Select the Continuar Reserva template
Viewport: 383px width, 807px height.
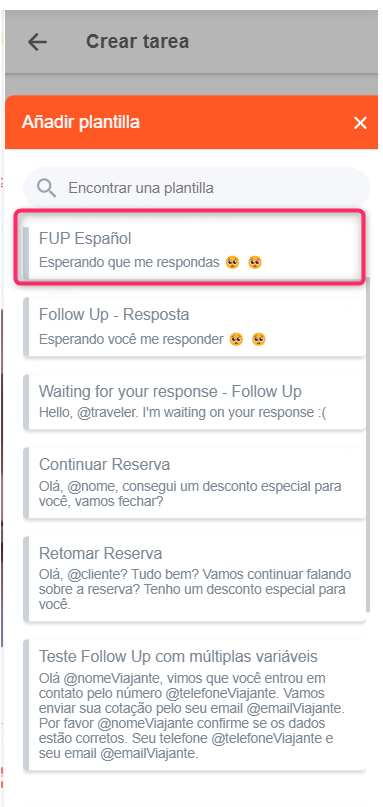coord(195,483)
